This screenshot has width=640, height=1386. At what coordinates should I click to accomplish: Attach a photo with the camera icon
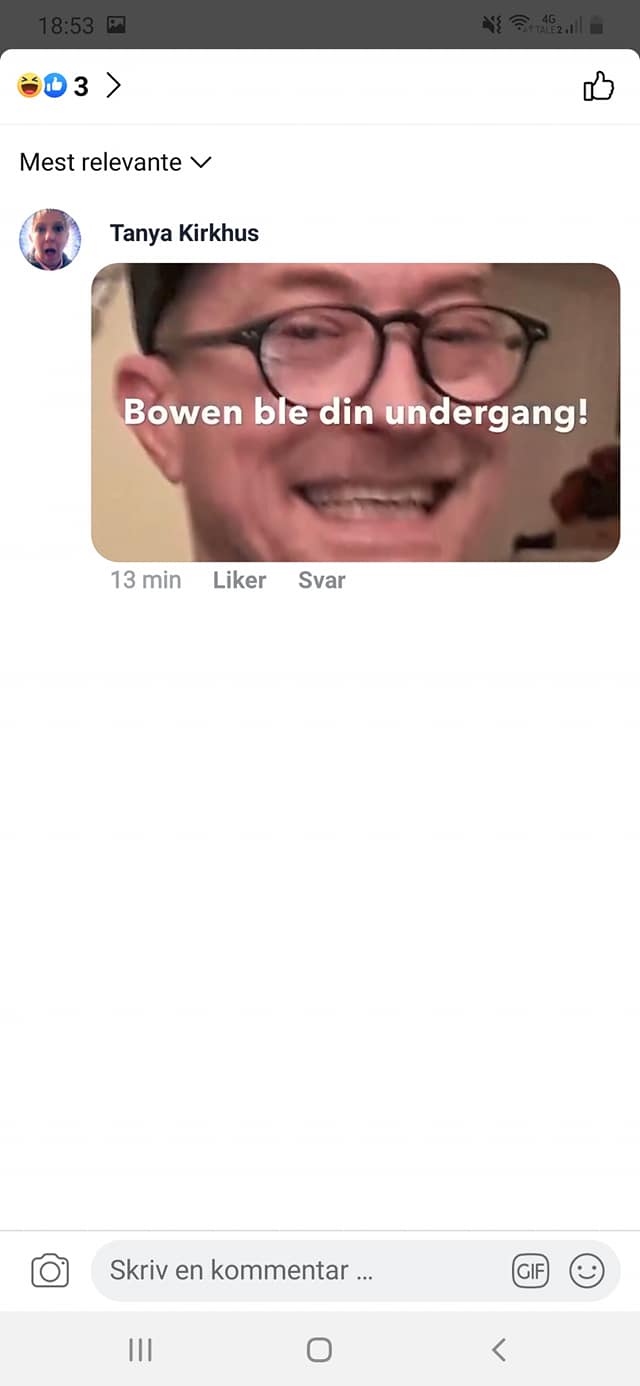point(50,1271)
